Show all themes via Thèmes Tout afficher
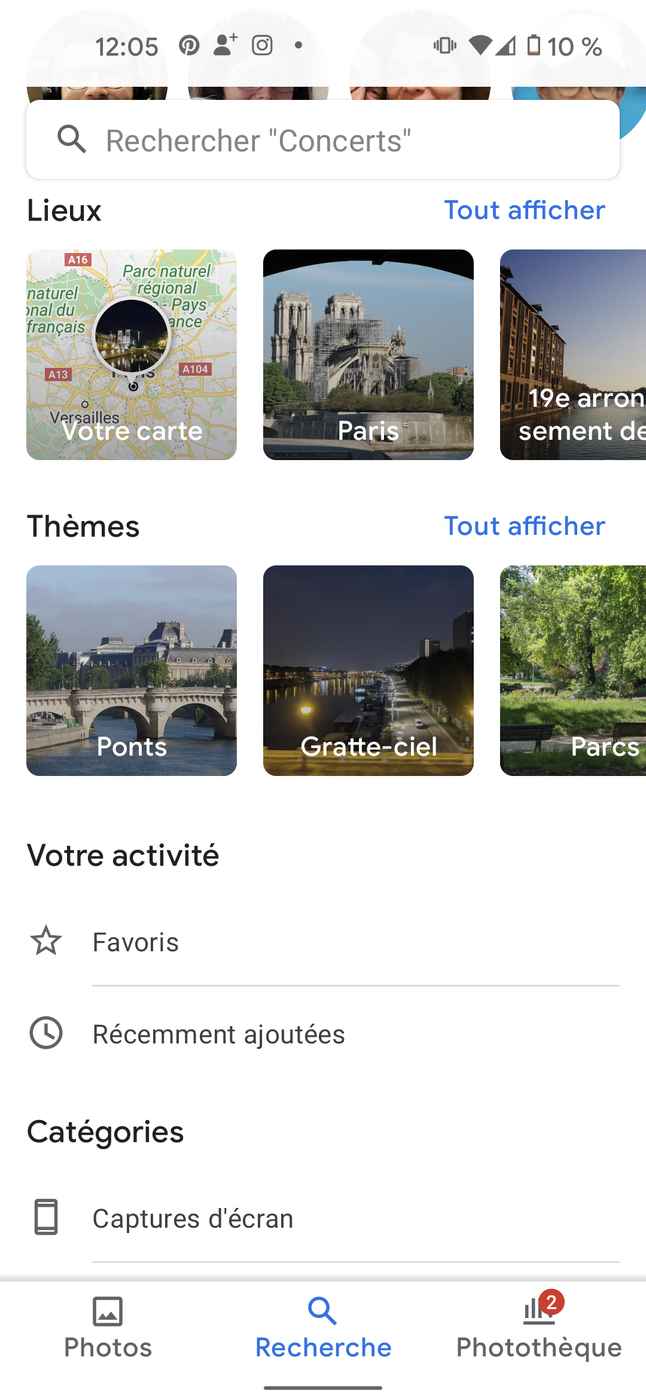This screenshot has height=1400, width=646. 524,526
